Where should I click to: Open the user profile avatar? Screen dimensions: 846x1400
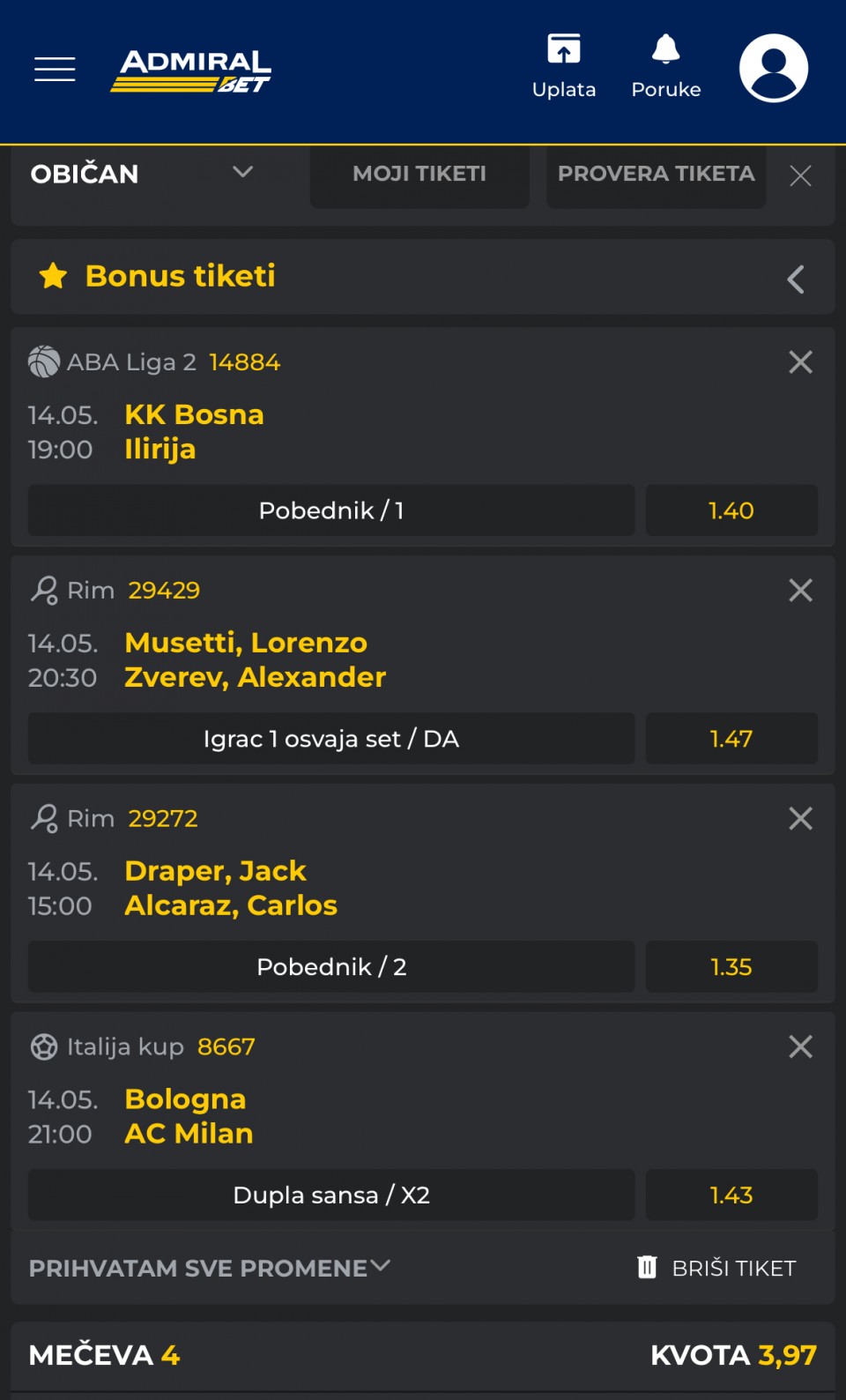coord(774,68)
